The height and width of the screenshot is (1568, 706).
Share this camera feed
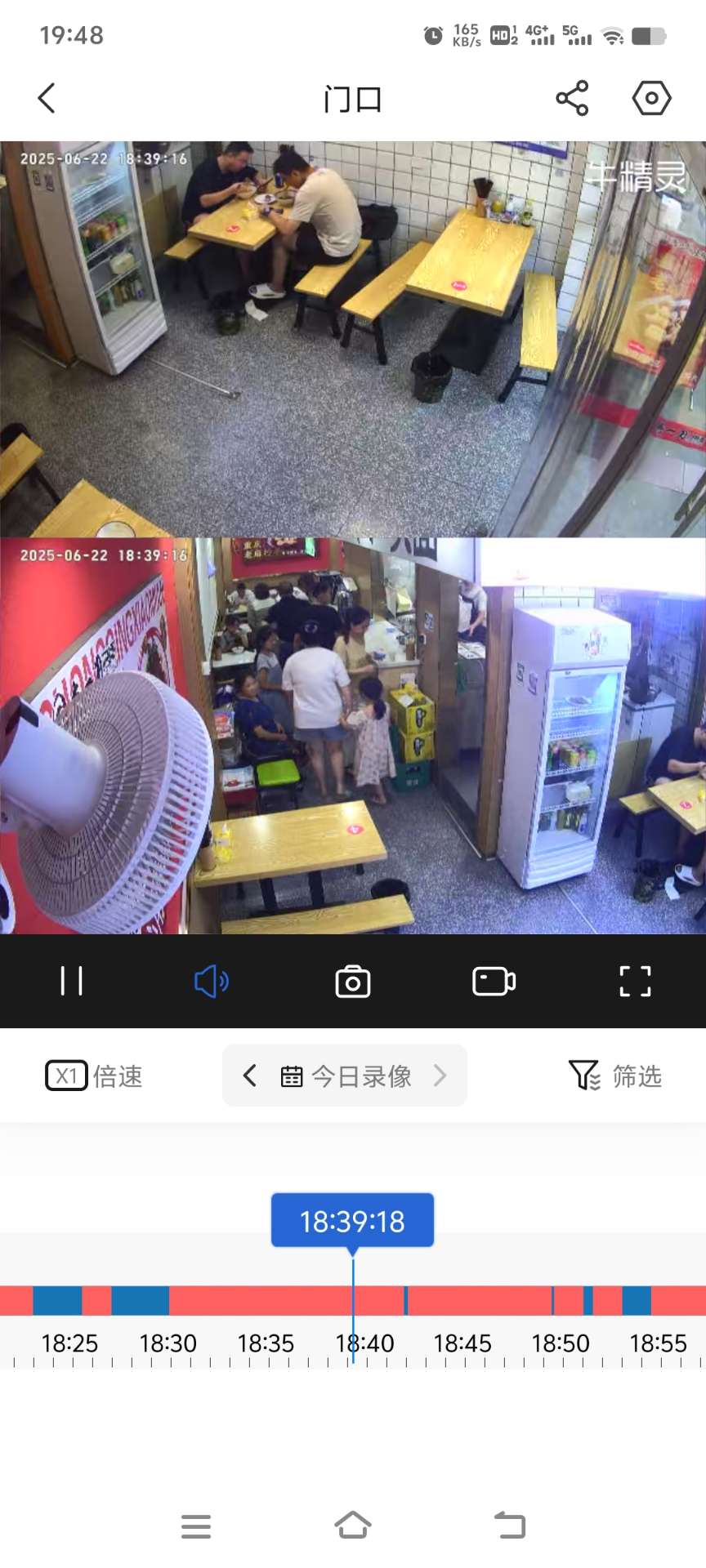[572, 98]
